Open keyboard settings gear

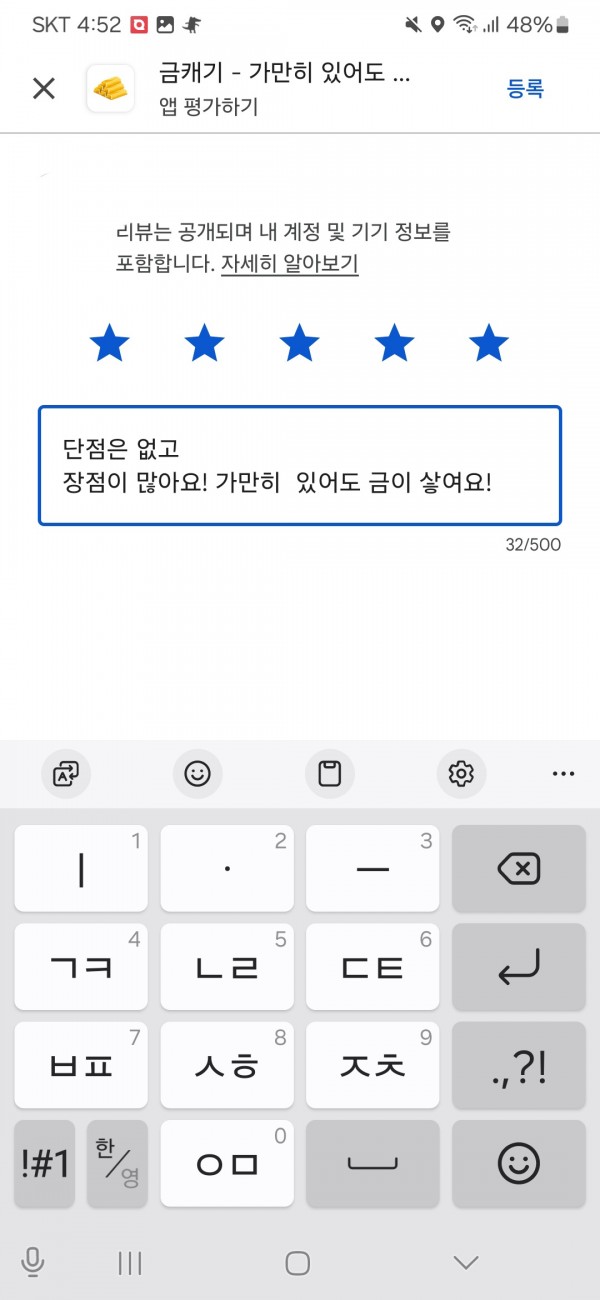pyautogui.click(x=461, y=773)
